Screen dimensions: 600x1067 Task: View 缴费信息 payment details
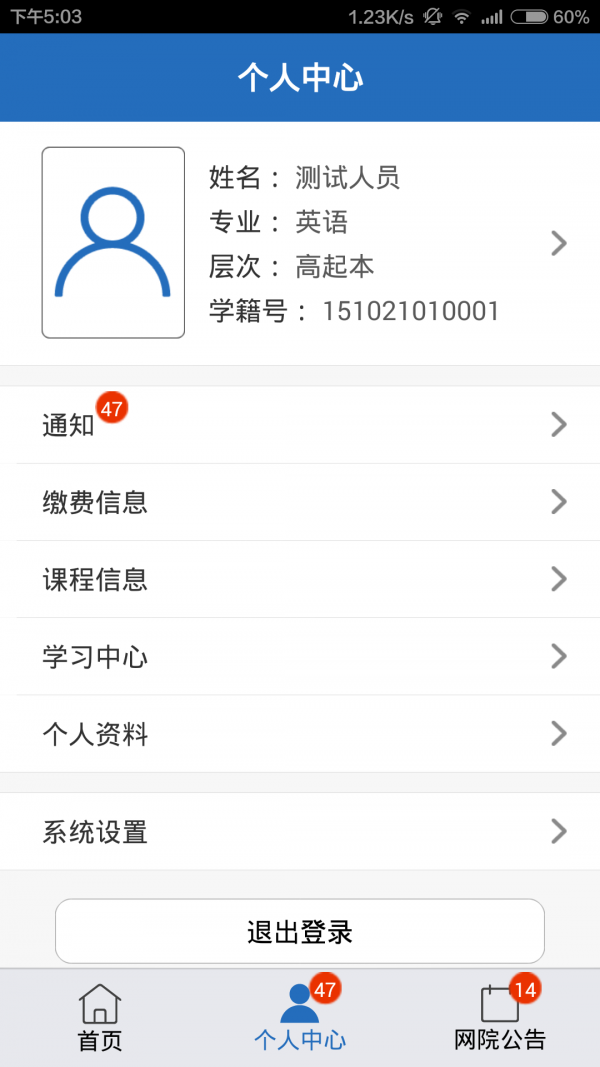click(300, 502)
